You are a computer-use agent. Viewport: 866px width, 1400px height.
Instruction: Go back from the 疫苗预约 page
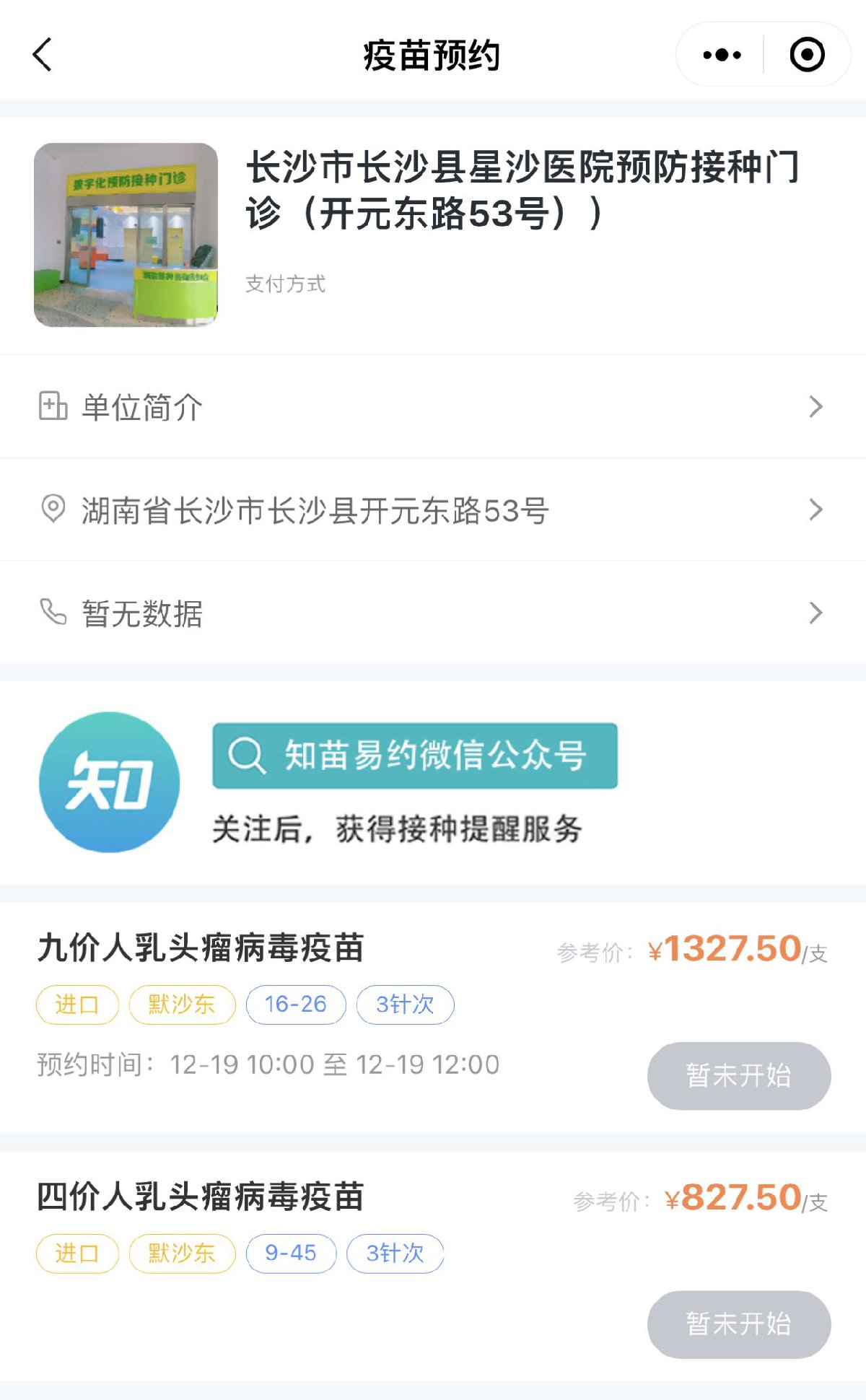[x=43, y=55]
